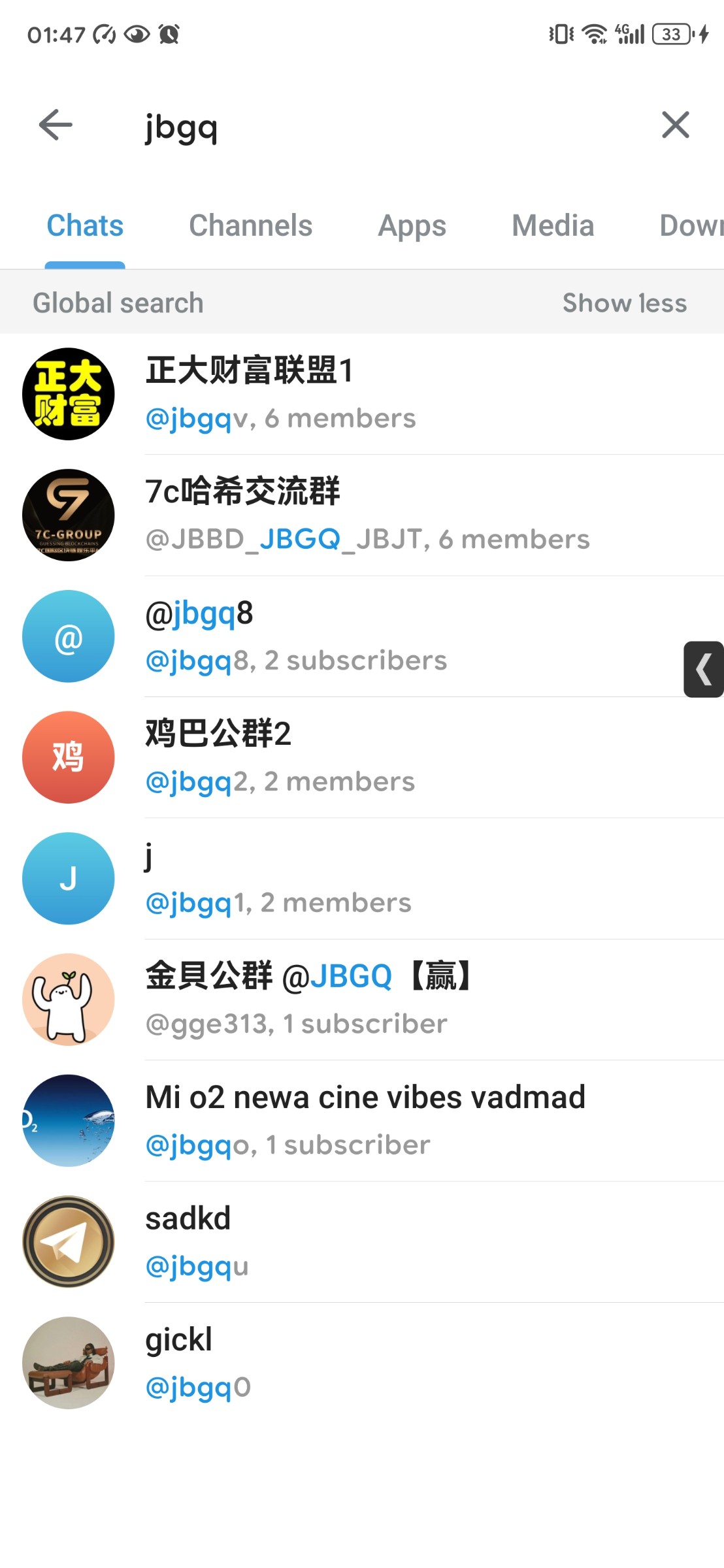Switch to the Apps tab
The image size is (724, 1568).
click(x=412, y=226)
